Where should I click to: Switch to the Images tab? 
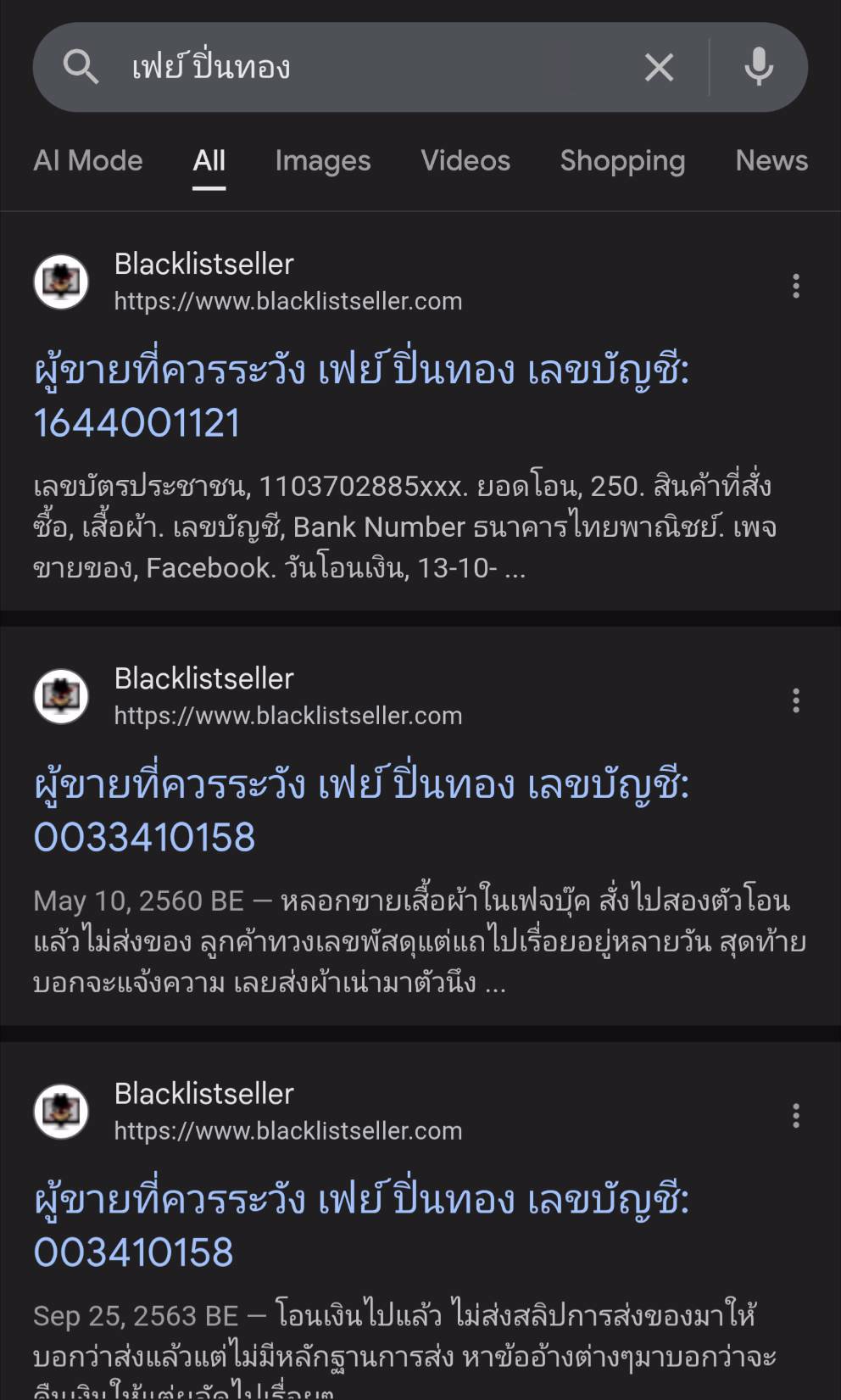(x=323, y=161)
